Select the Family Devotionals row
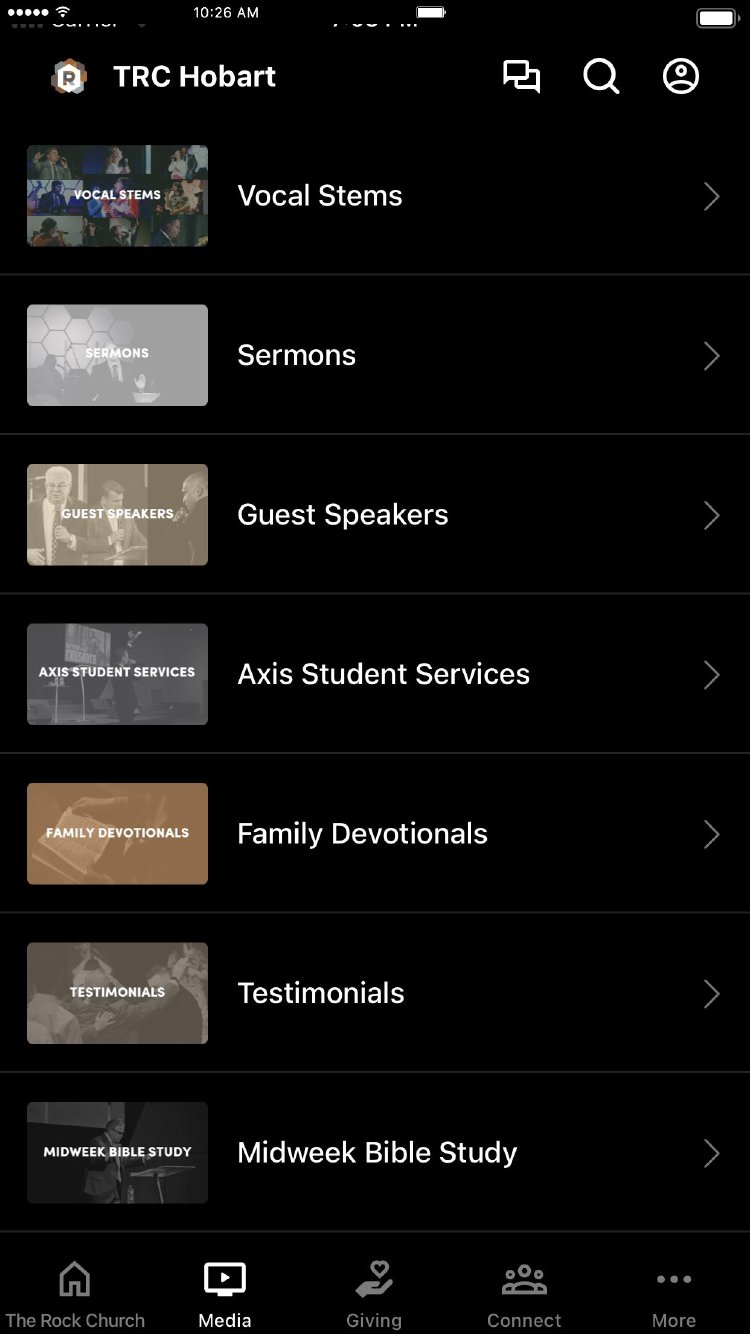 pyautogui.click(x=362, y=834)
